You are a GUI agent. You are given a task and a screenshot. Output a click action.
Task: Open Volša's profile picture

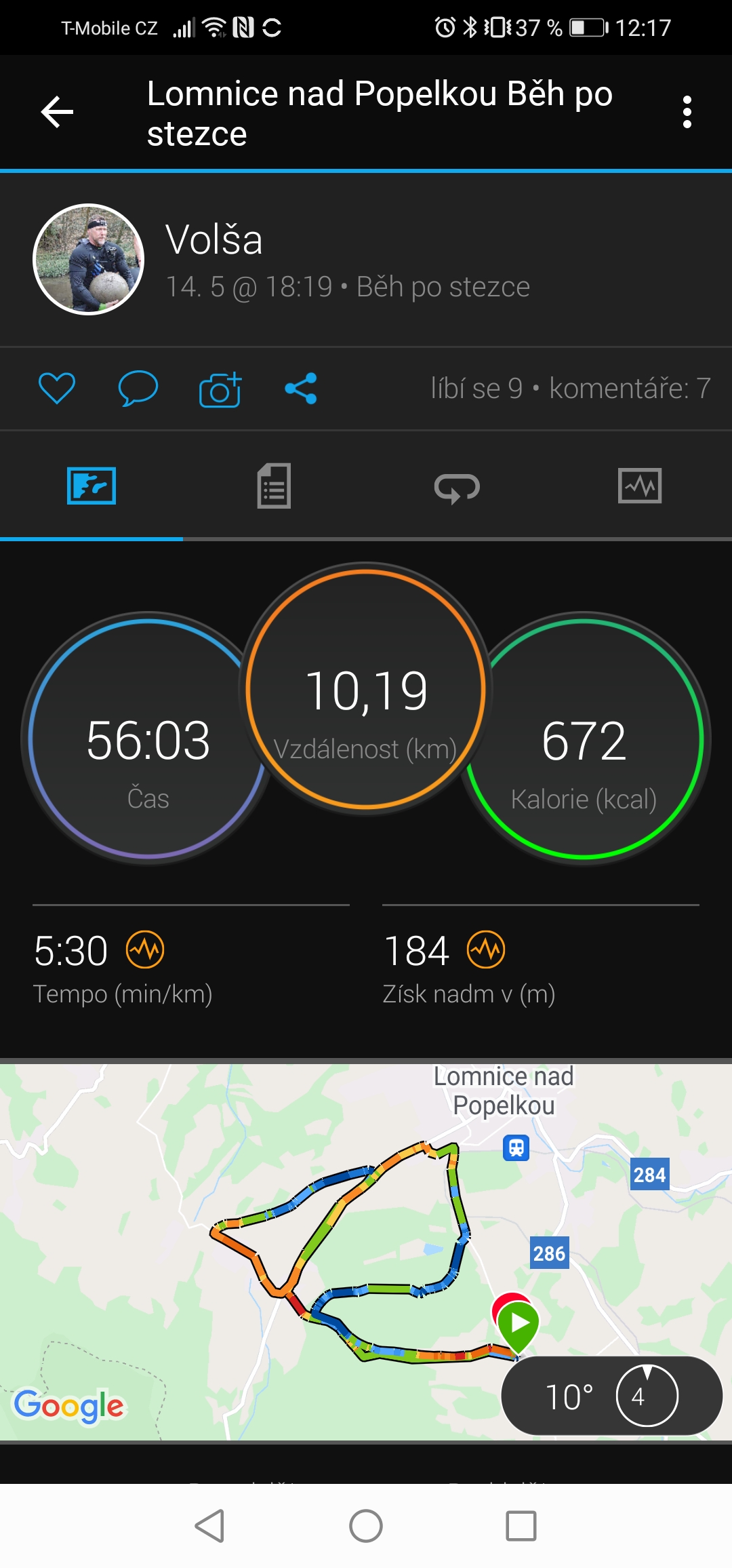89,260
